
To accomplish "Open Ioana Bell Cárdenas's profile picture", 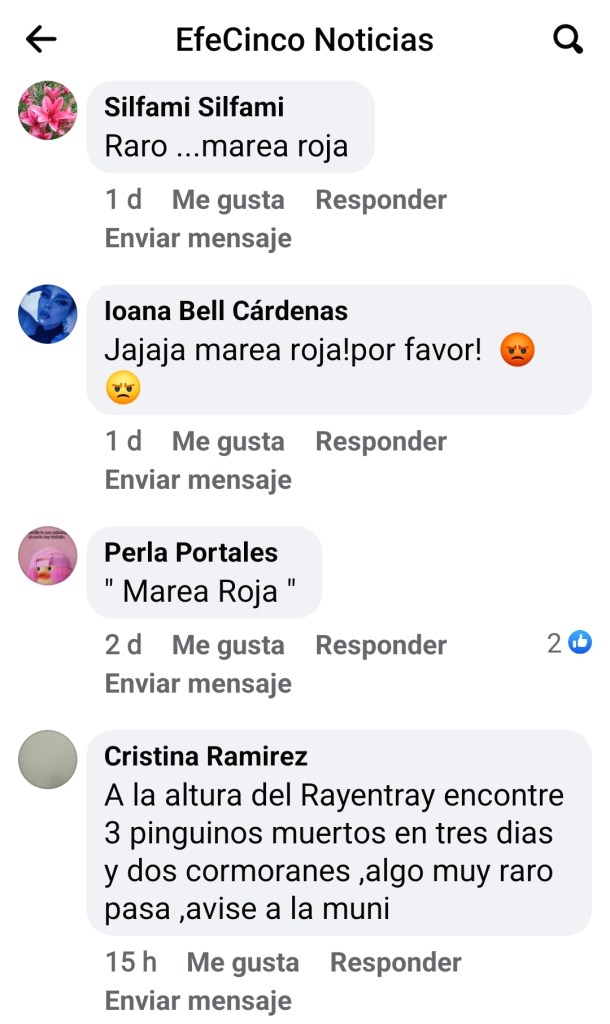I will tap(48, 314).
